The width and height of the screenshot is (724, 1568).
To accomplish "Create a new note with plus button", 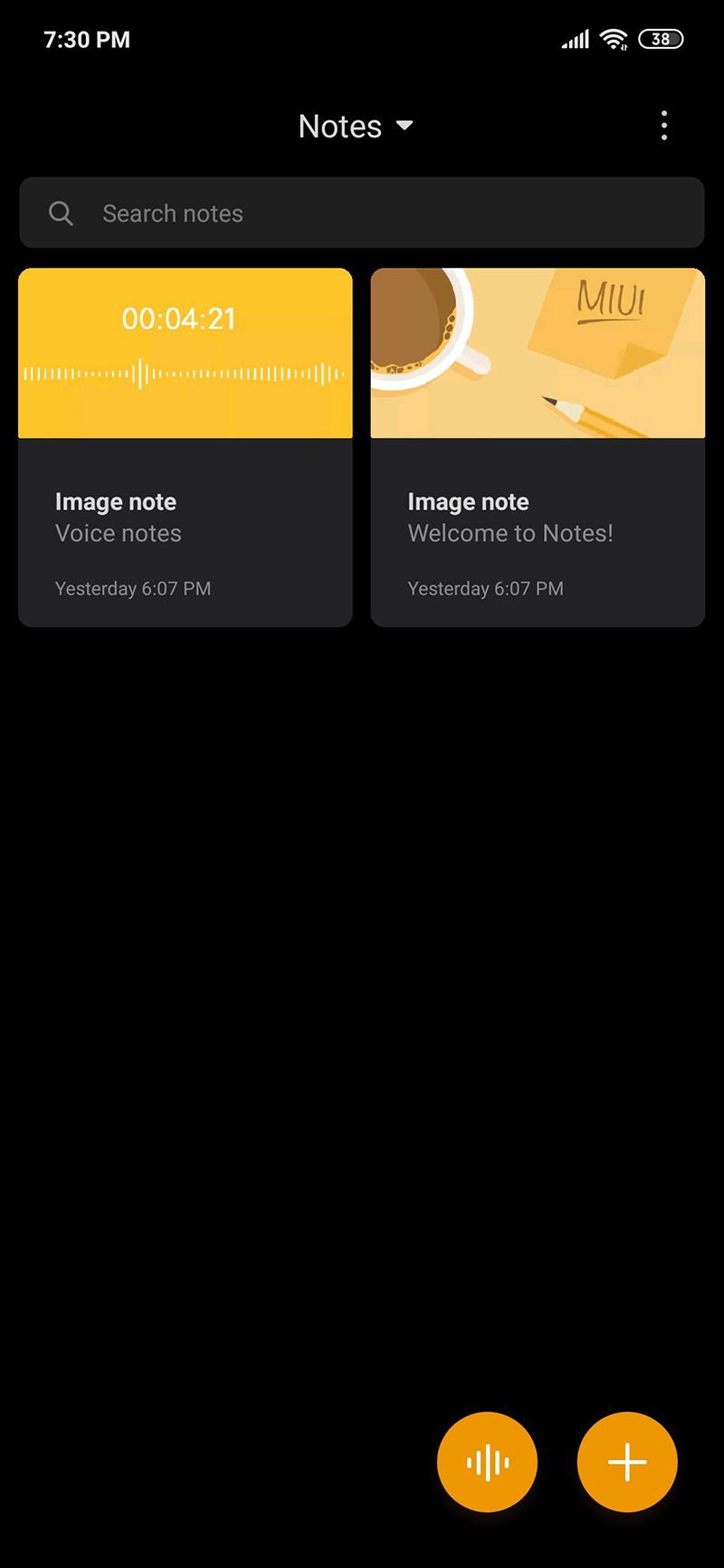I will [x=627, y=1462].
